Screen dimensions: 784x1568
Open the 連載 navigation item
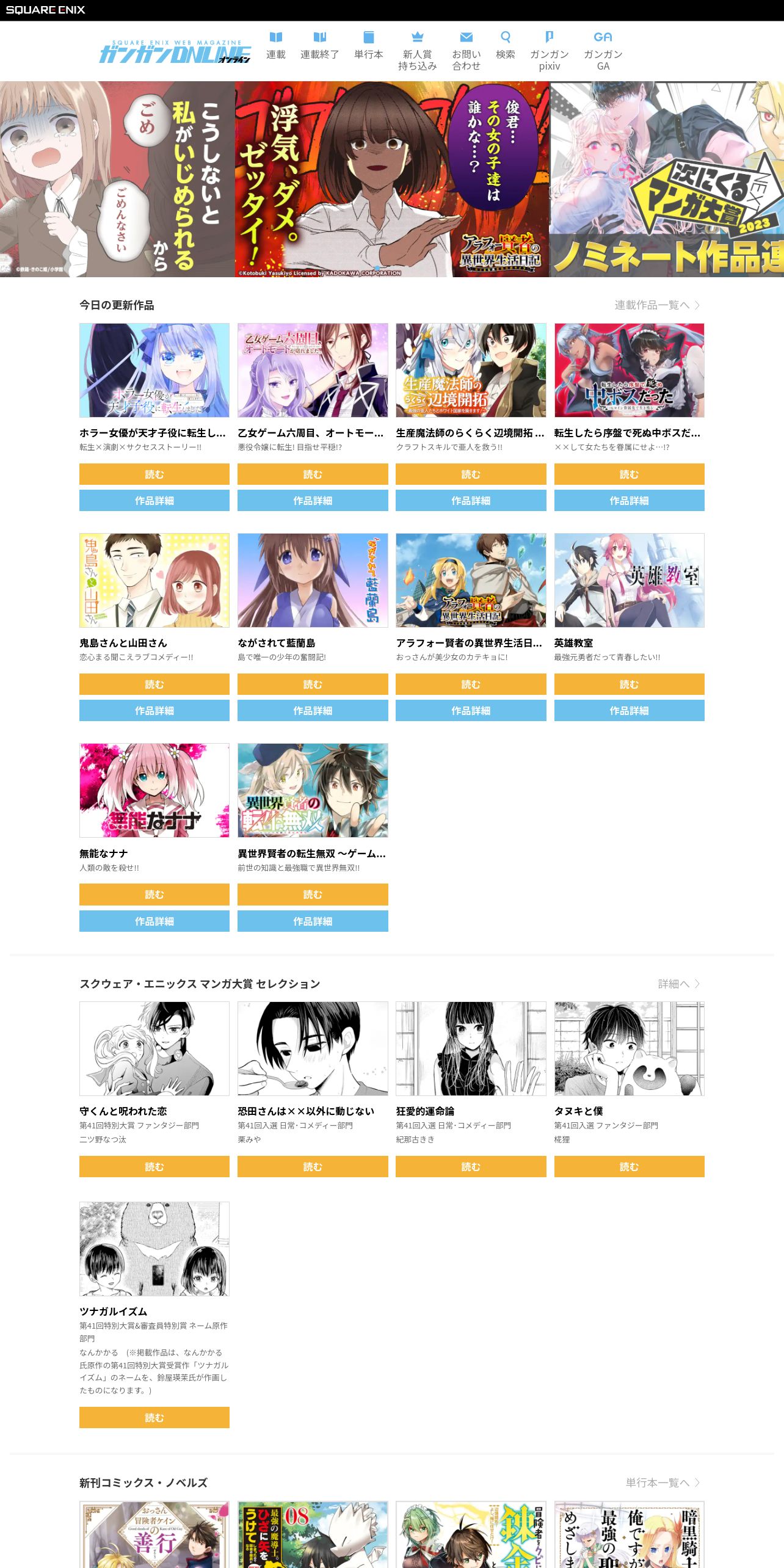point(276,46)
